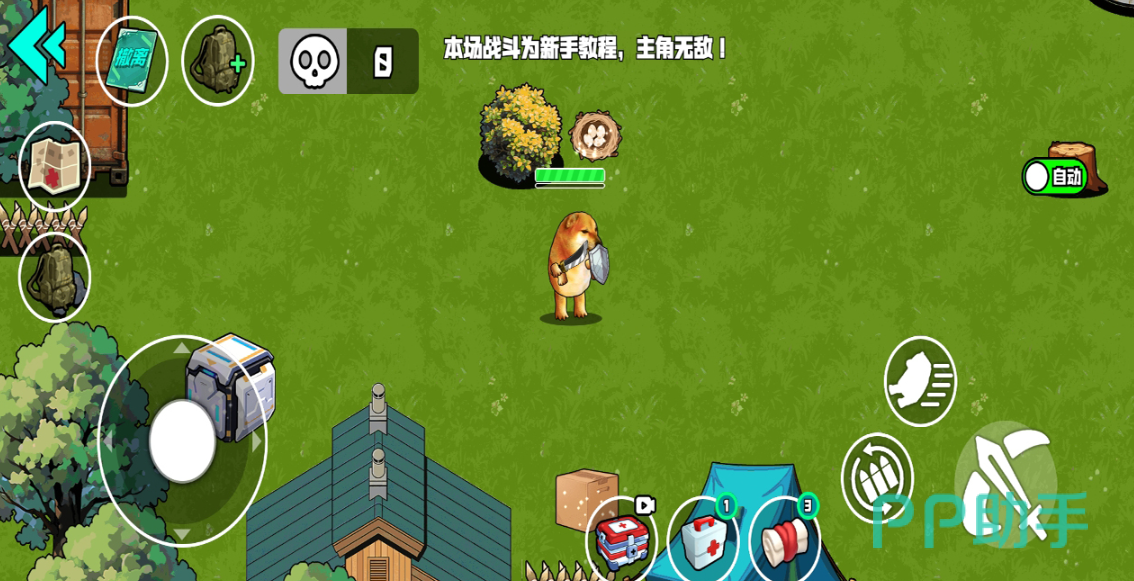Activate the dash sprint skill
The width and height of the screenshot is (1134, 581).
920,380
